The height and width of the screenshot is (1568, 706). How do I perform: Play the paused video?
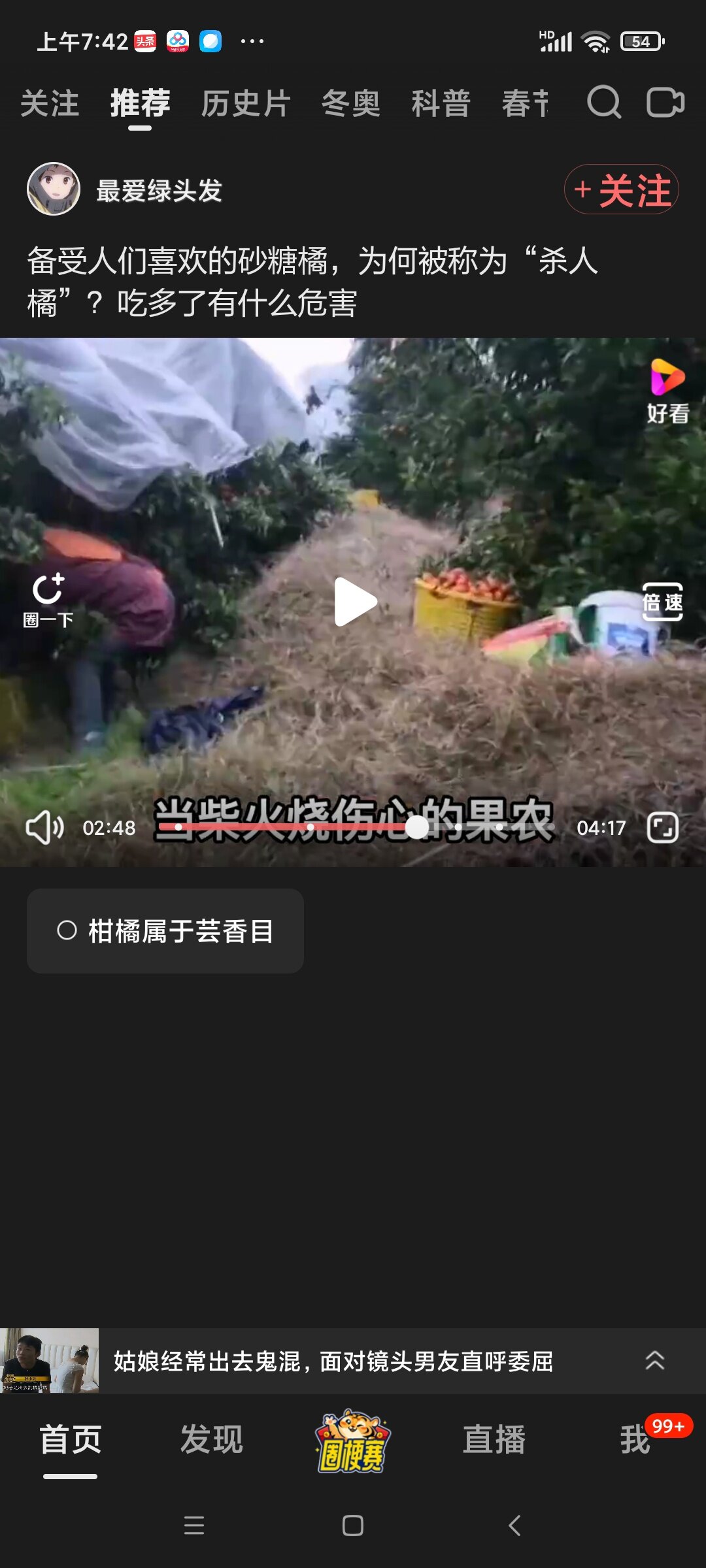coord(354,602)
